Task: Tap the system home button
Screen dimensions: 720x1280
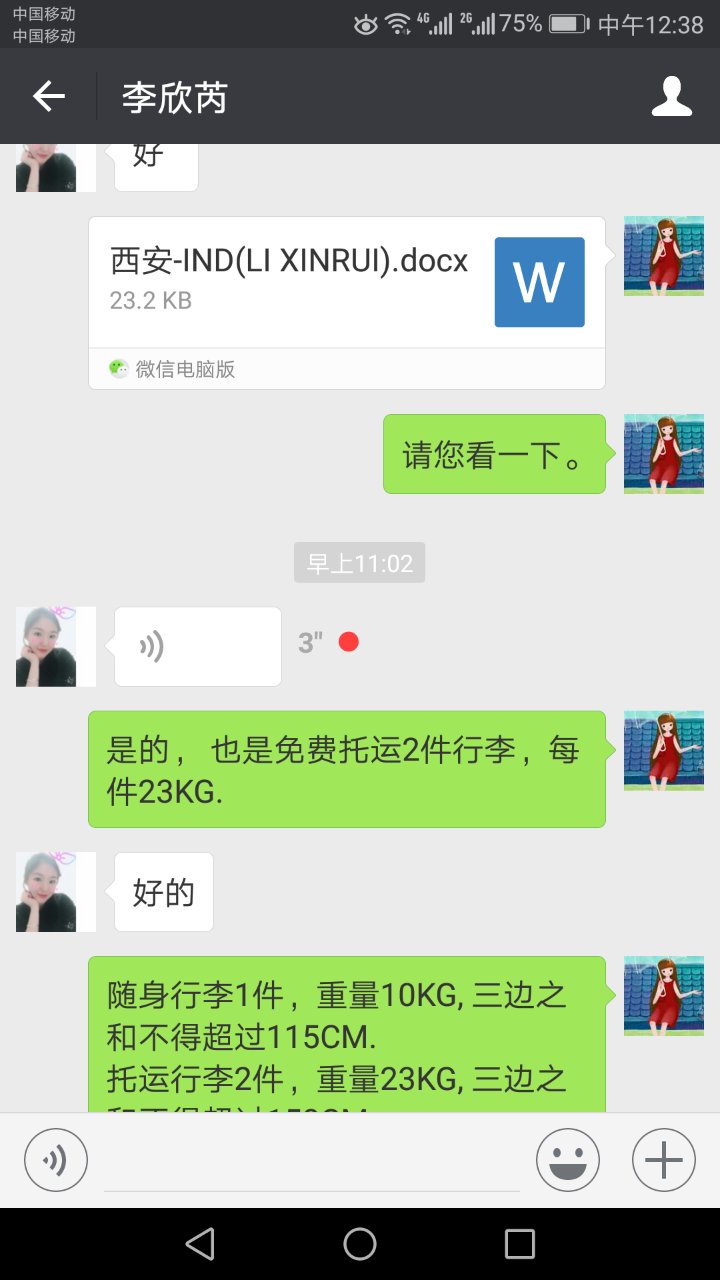Action: (360, 1244)
